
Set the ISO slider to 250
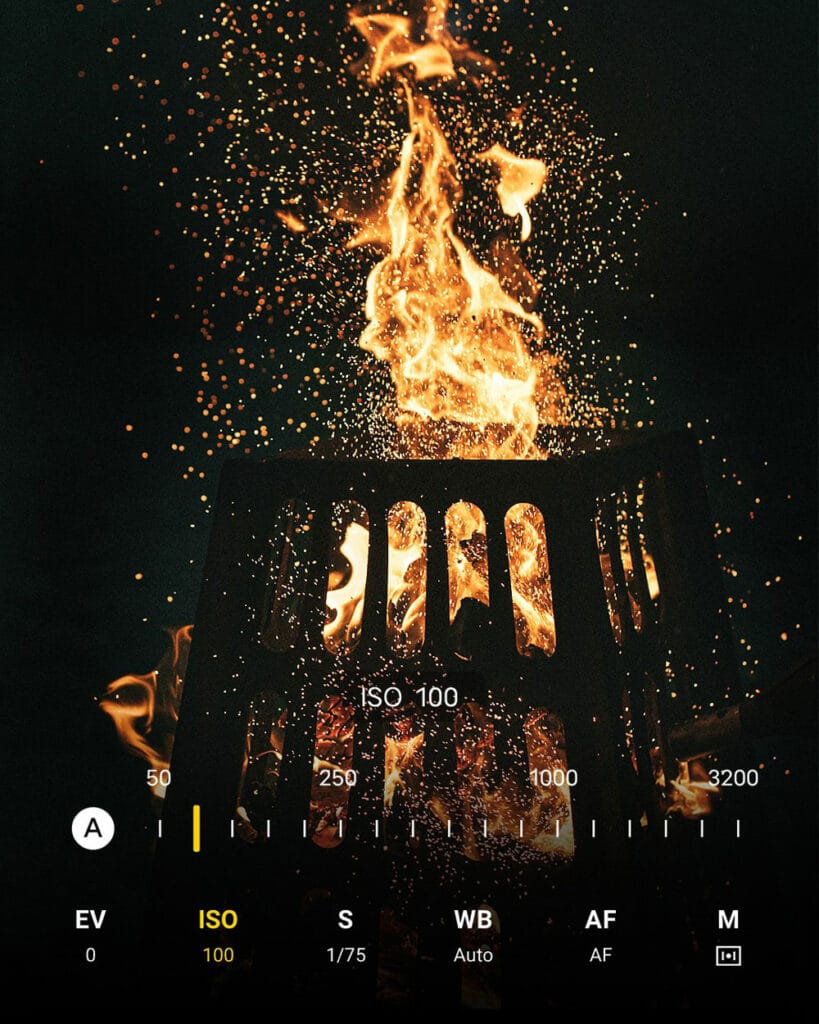tap(340, 828)
